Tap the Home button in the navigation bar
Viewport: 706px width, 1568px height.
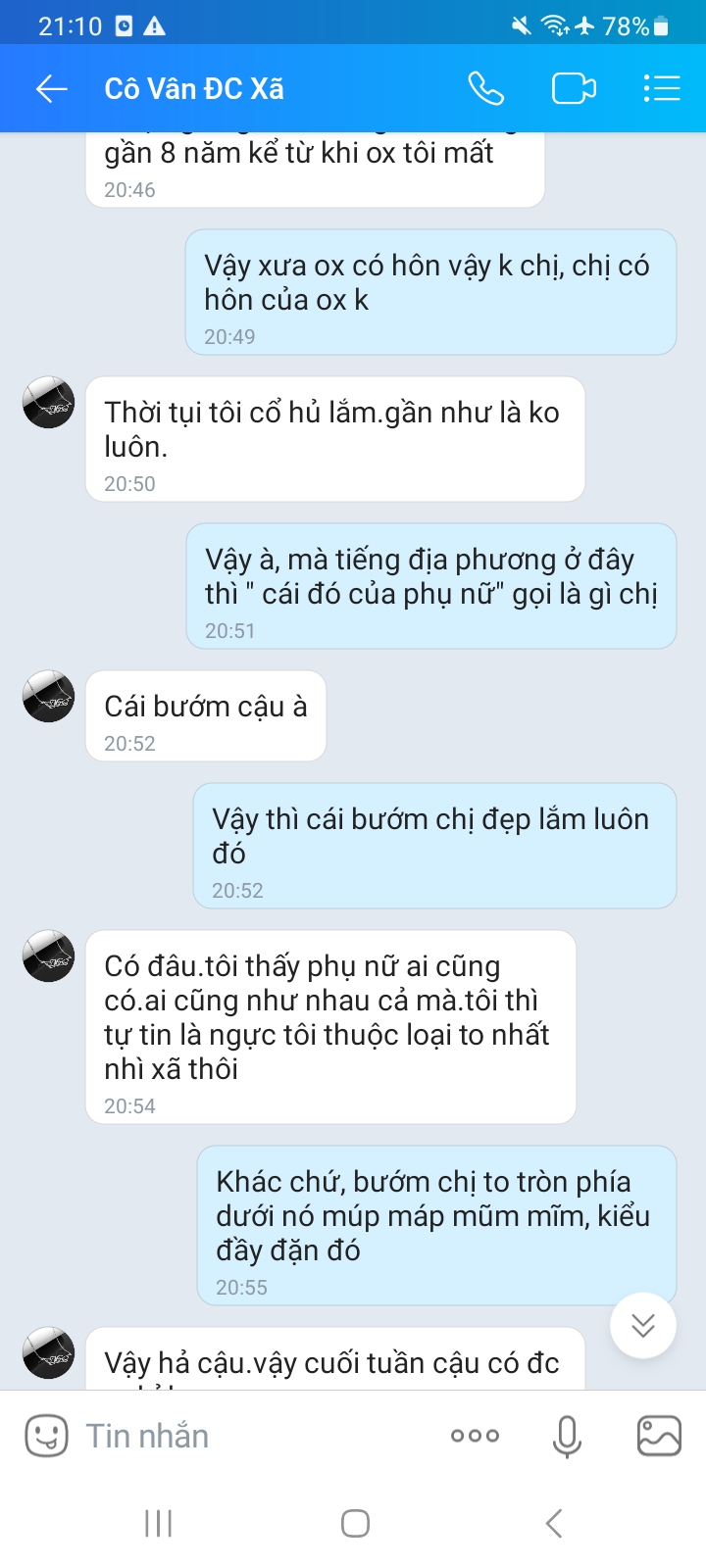pyautogui.click(x=353, y=1523)
